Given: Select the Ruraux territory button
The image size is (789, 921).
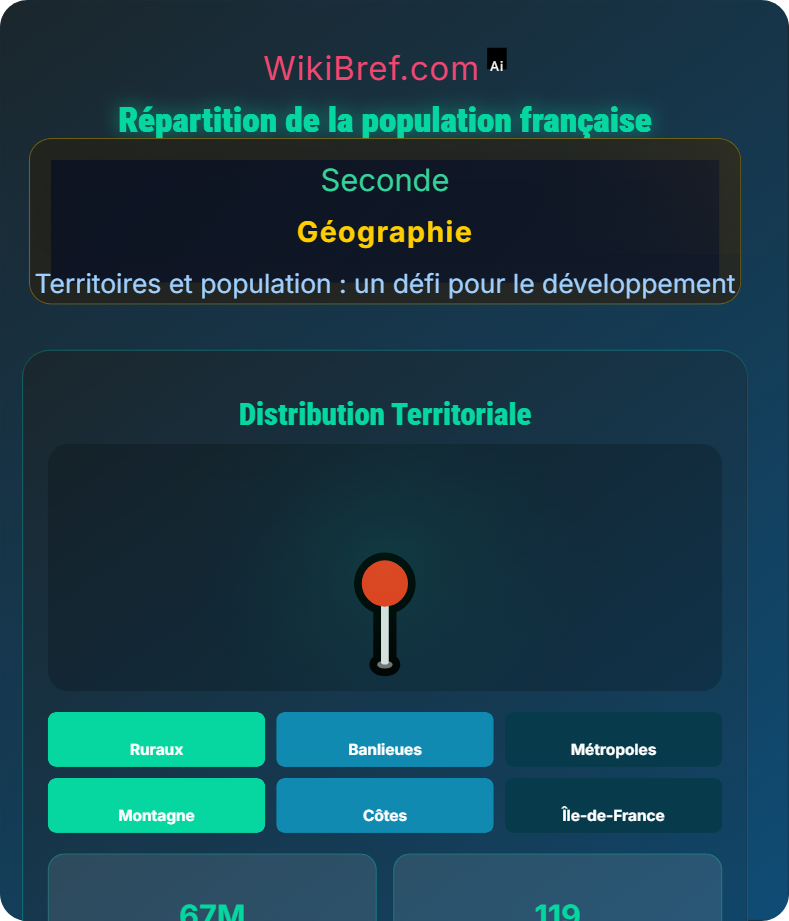Looking at the screenshot, I should click(156, 740).
